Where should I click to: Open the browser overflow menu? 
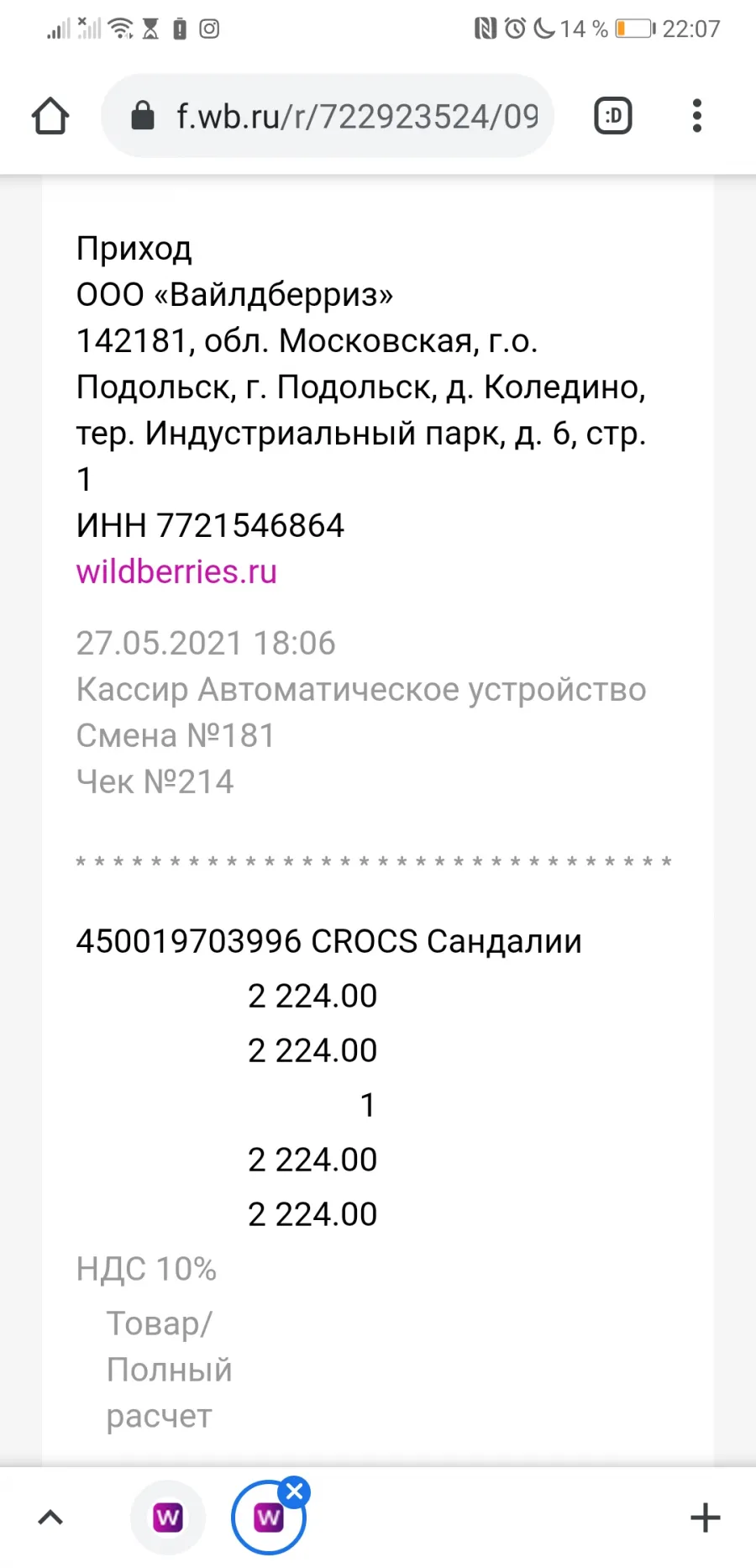tap(696, 116)
